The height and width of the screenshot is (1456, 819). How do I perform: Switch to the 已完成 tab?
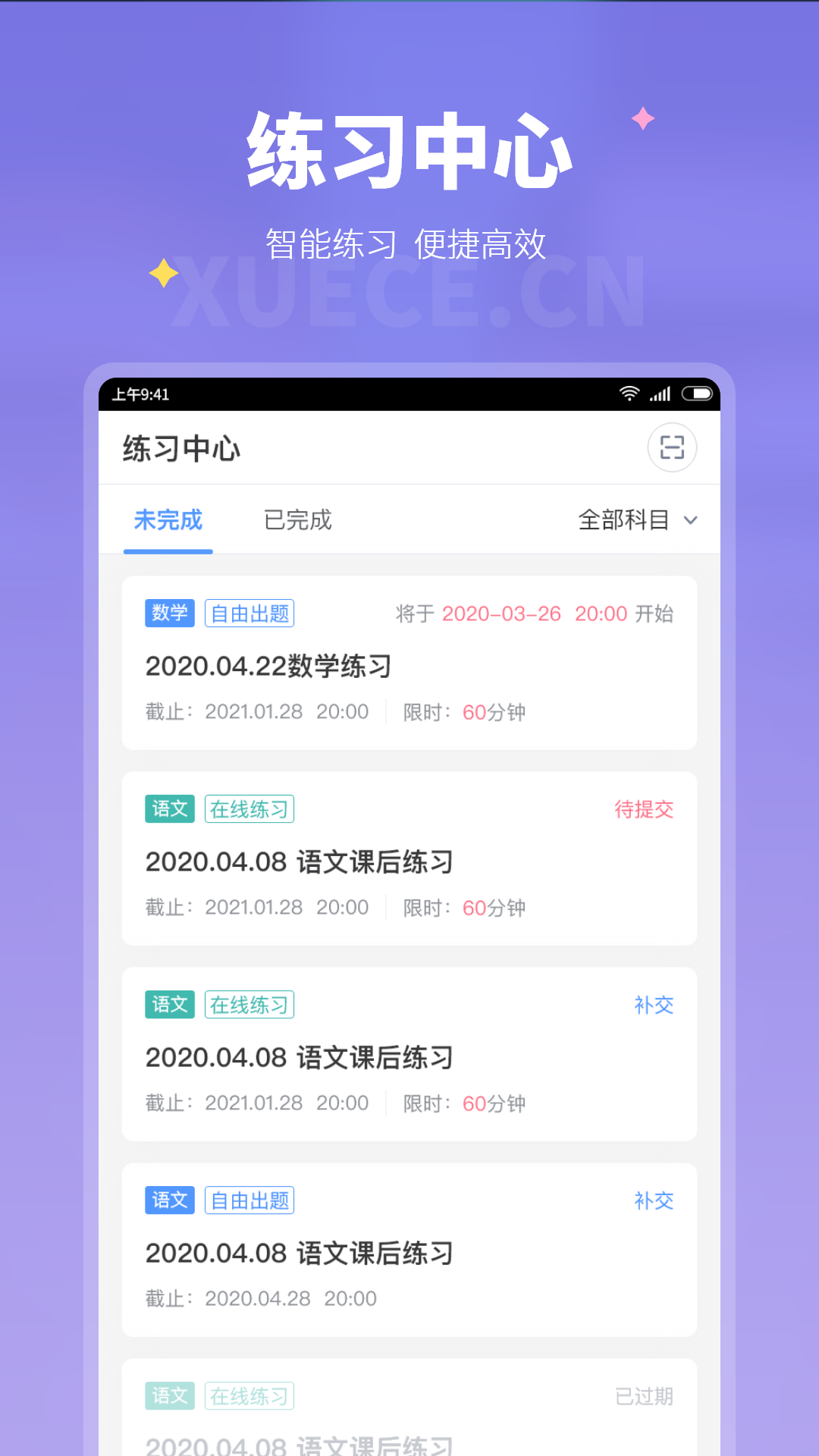[x=297, y=520]
